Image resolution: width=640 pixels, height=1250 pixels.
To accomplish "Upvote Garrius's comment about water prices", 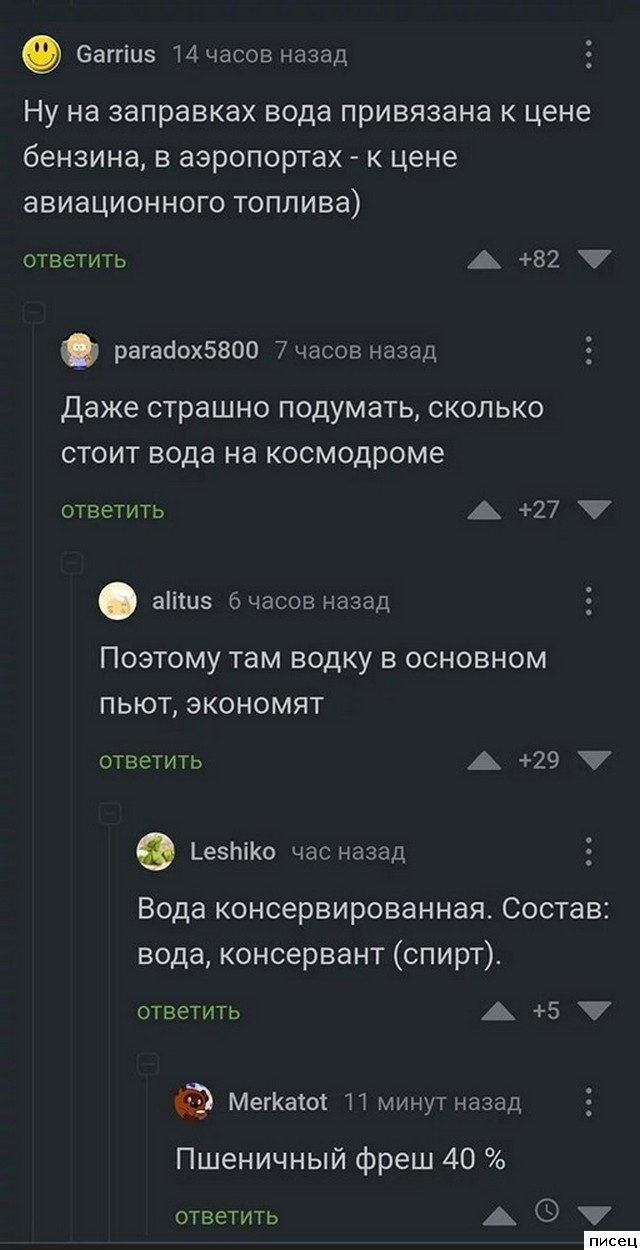I will click(x=485, y=261).
